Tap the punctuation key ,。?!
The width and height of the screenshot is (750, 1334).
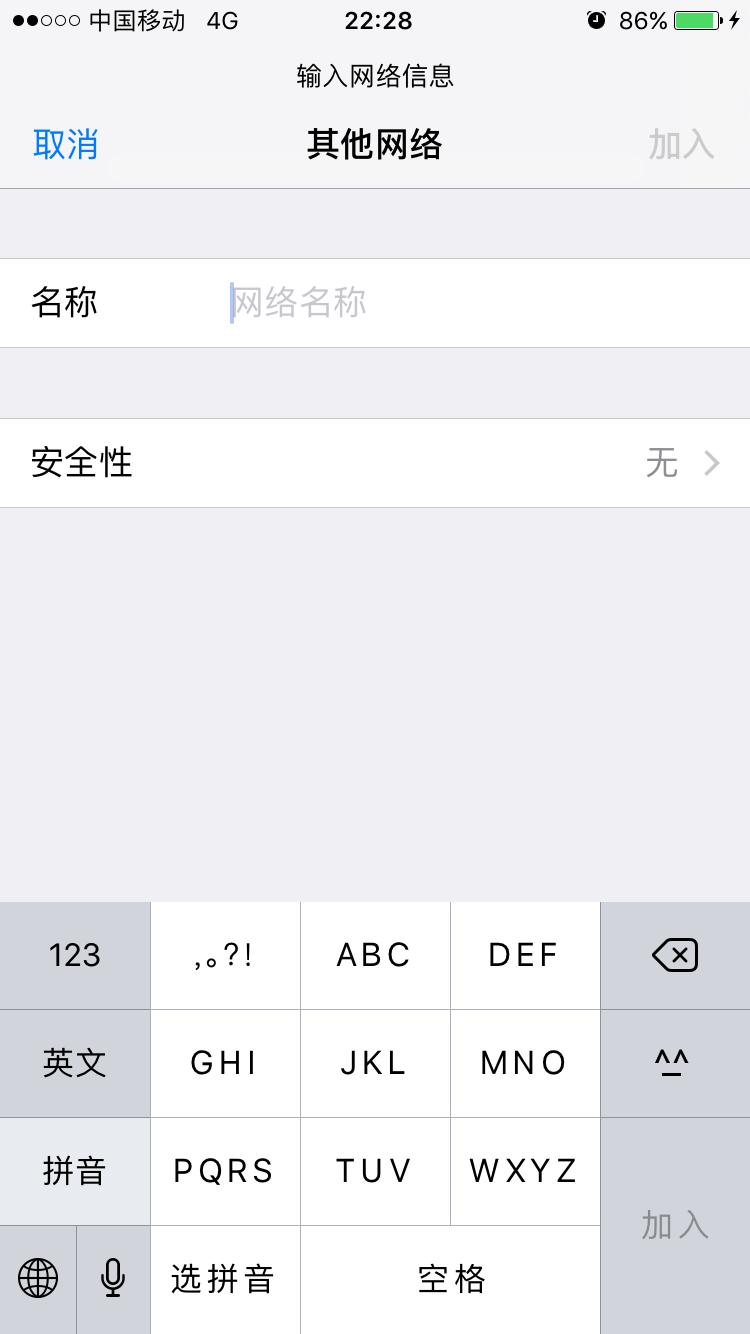pos(225,955)
